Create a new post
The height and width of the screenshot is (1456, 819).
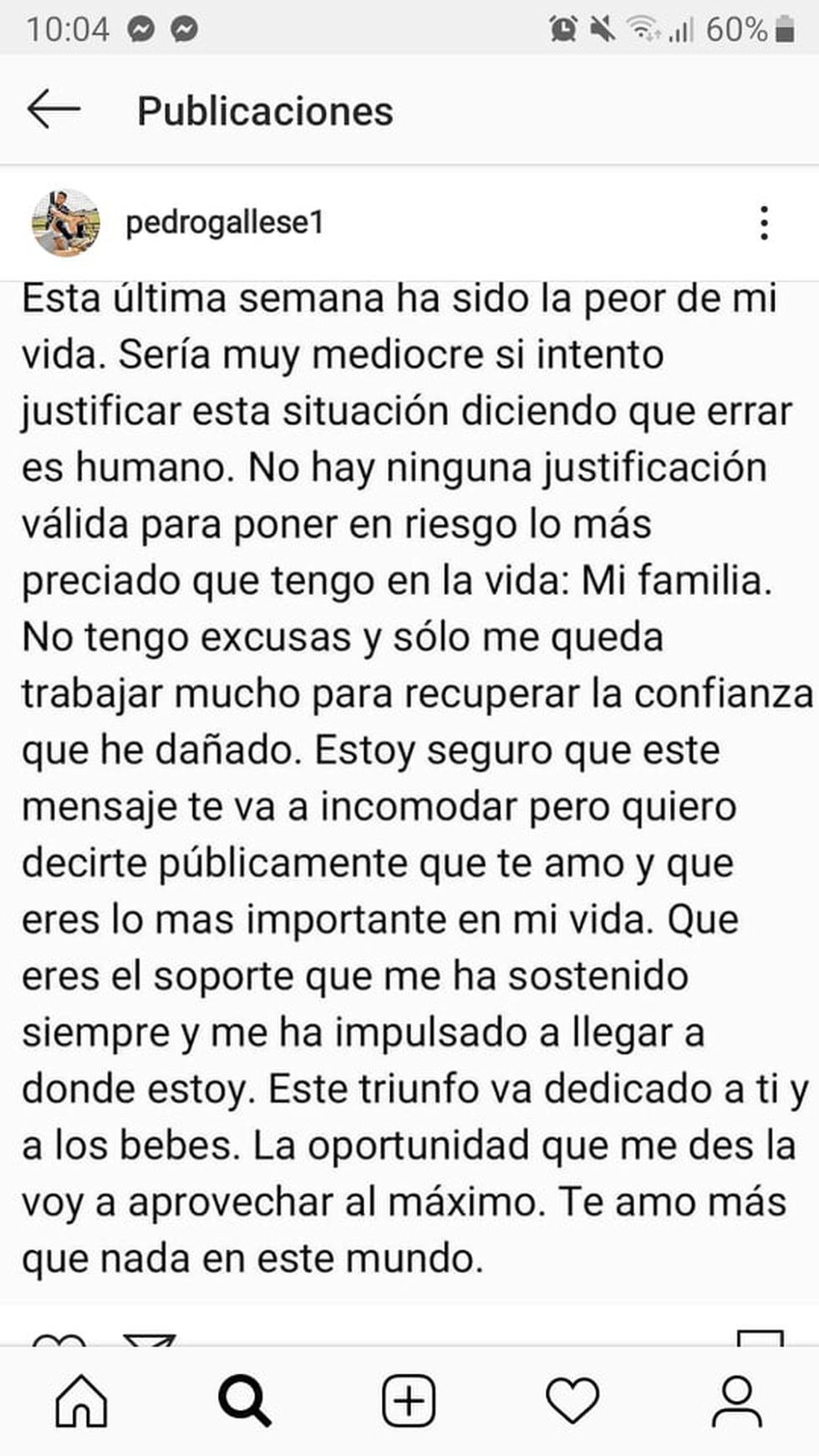point(409,1400)
